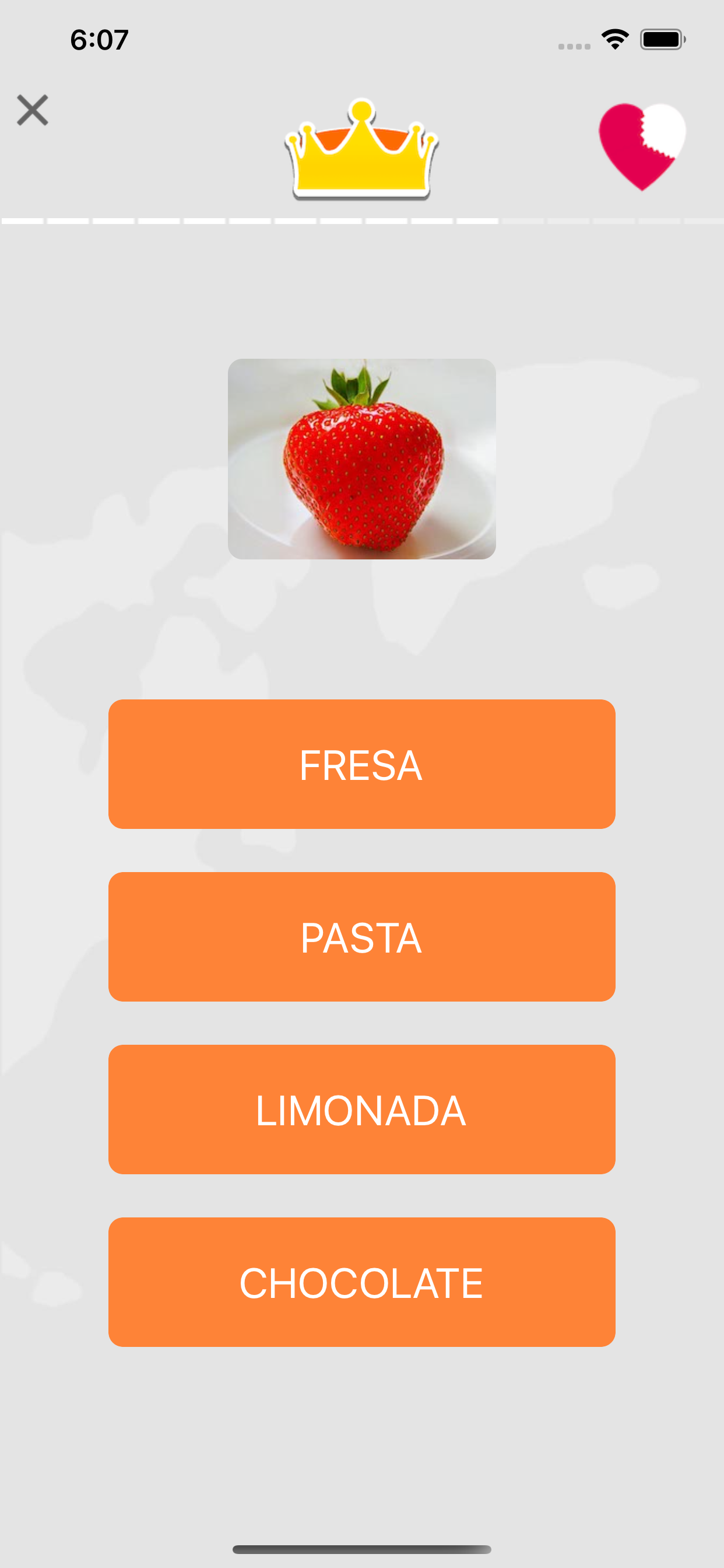Pick LIMONADA as the answer
The height and width of the screenshot is (1568, 724).
tap(361, 1109)
